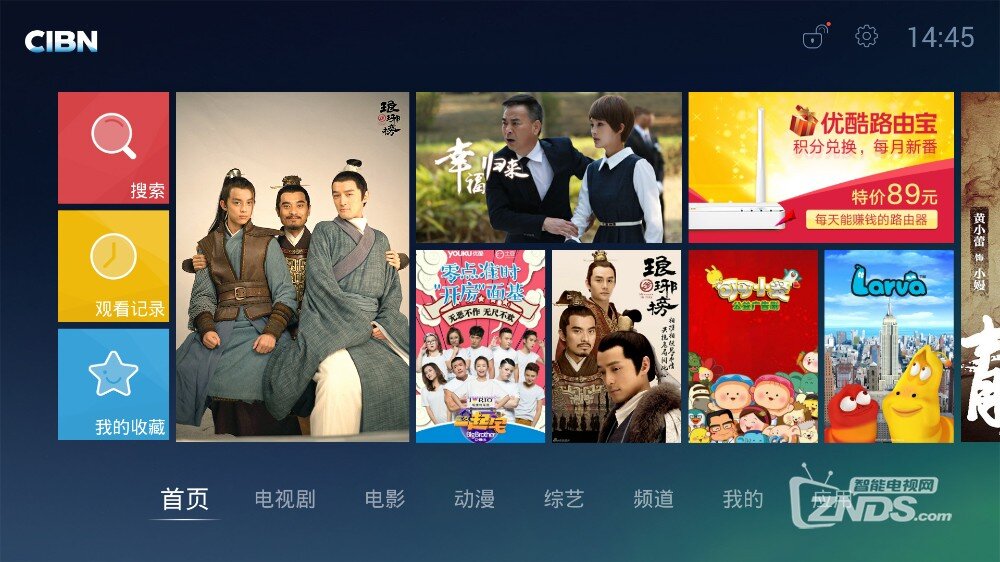Switch to the 我的 tab
The image size is (1000, 562).
743,499
